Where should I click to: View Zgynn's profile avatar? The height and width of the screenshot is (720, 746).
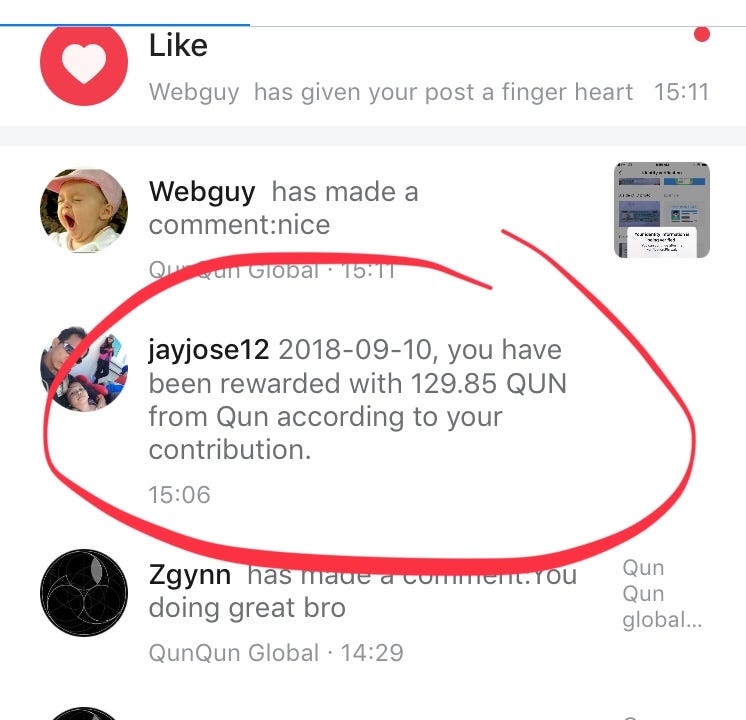pos(84,593)
